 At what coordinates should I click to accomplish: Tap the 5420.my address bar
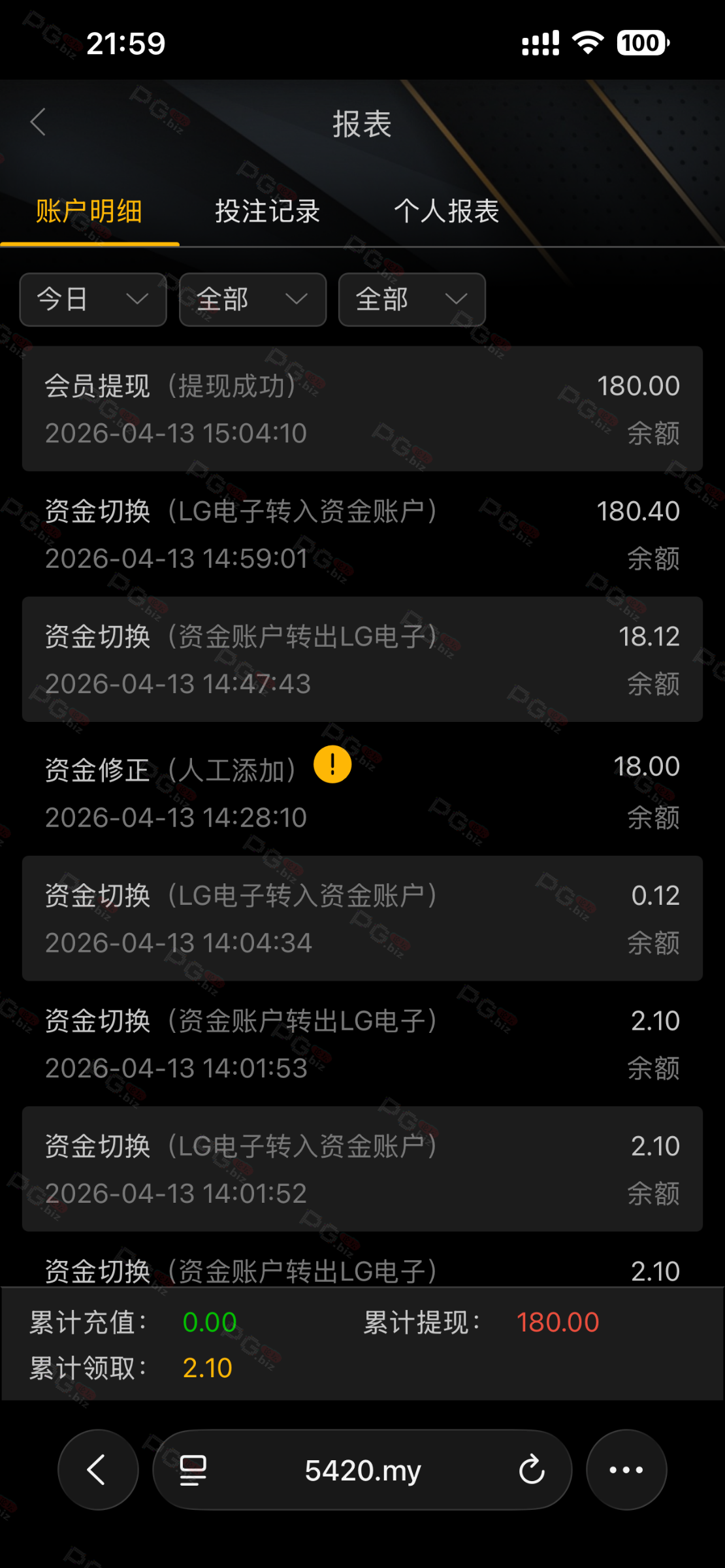pos(362,1470)
